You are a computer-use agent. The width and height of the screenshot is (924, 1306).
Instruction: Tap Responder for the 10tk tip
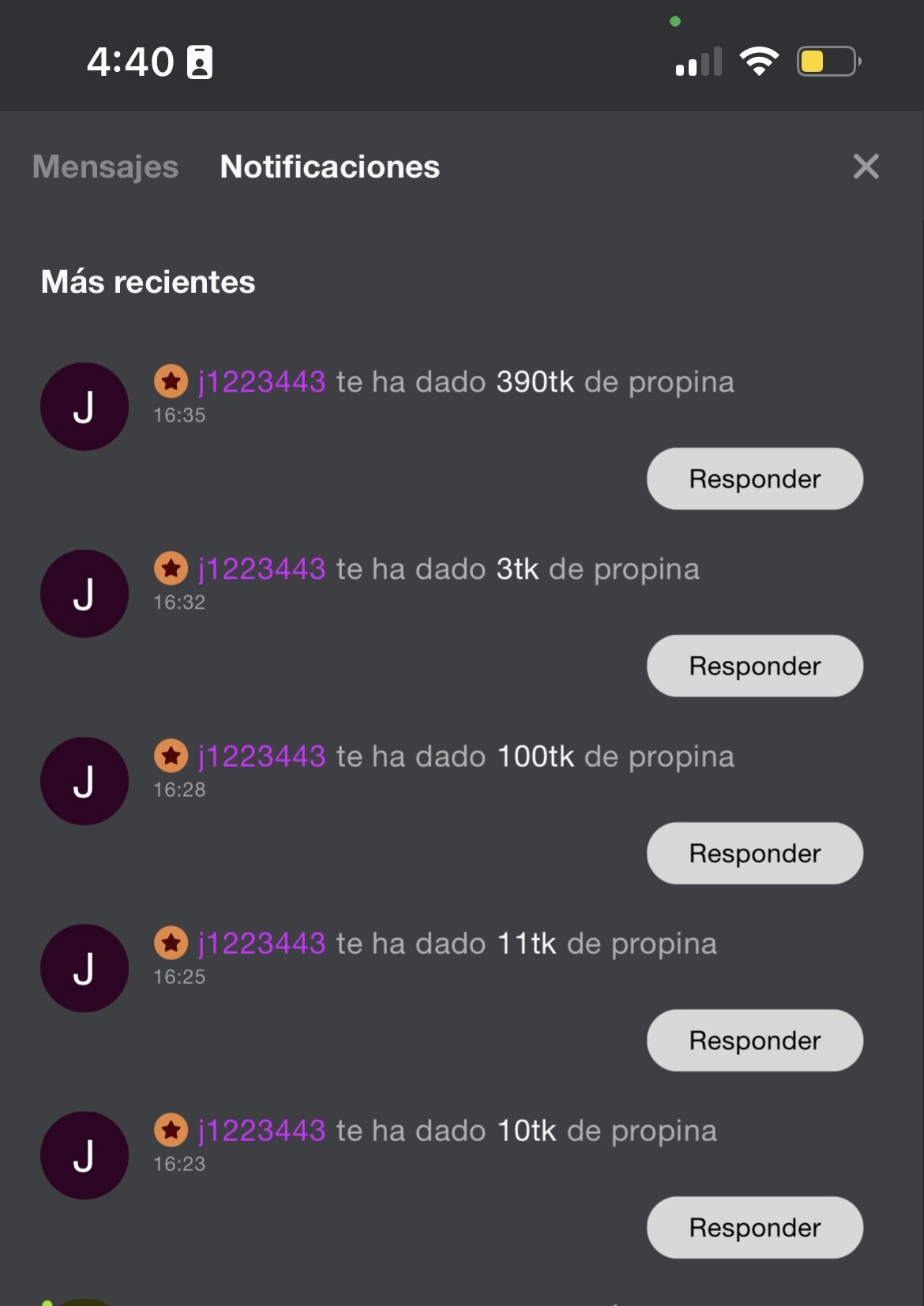754,1227
